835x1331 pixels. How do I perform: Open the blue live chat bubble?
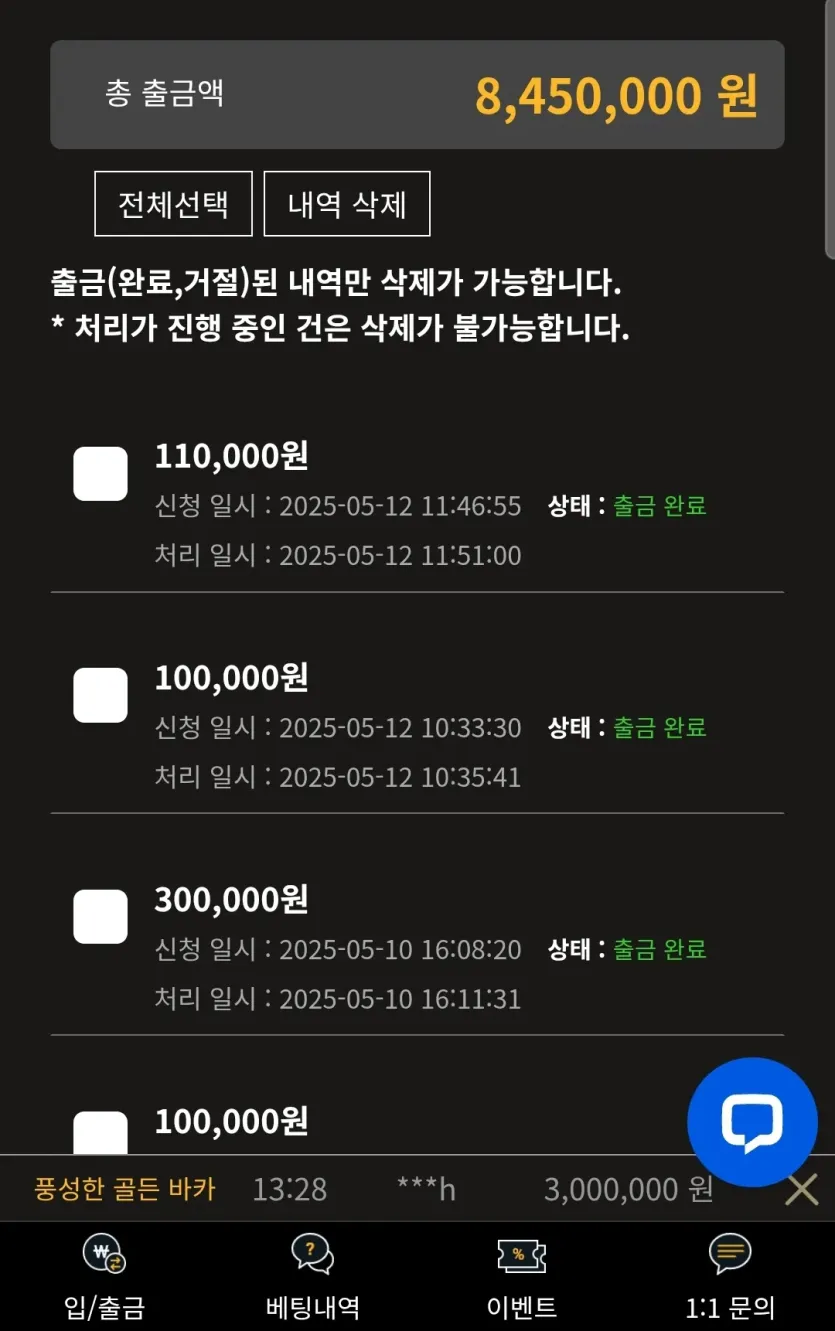[752, 1122]
